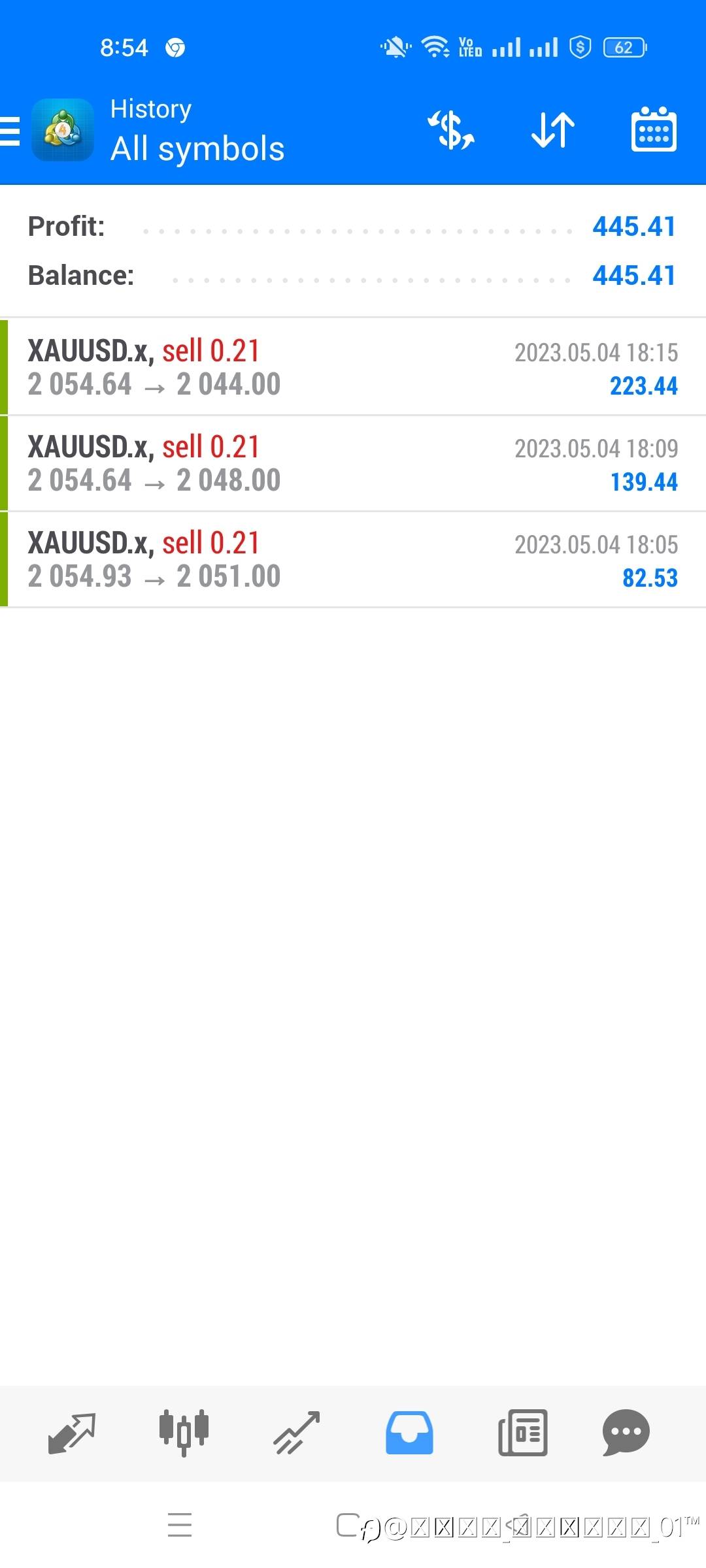Switch to the News tab
This screenshot has height=1568, width=706.
point(523,1433)
